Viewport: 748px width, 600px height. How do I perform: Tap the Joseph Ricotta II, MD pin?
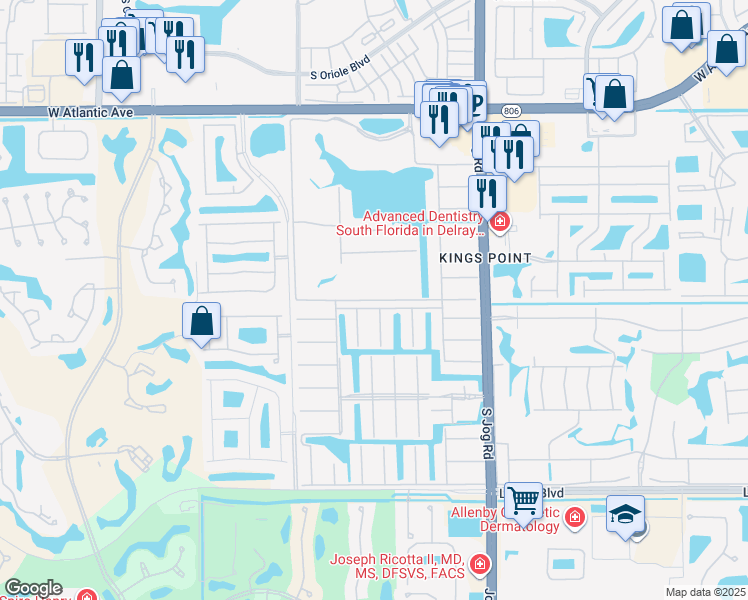(480, 565)
